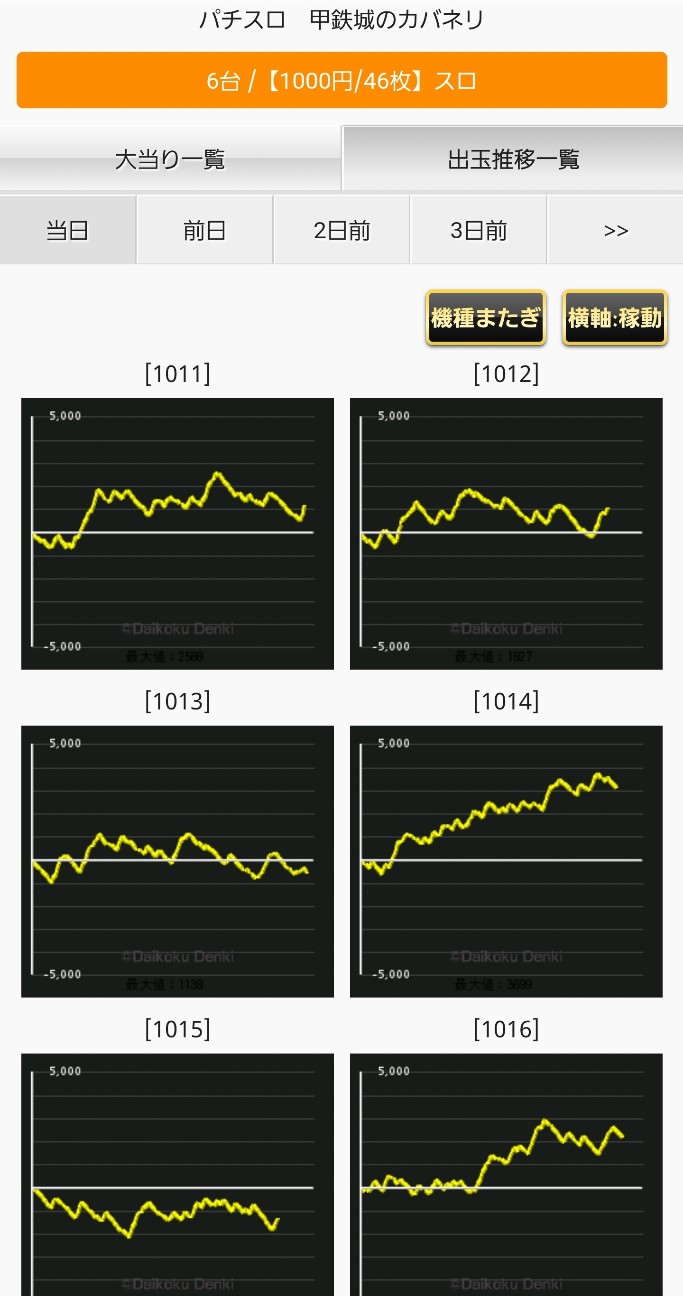Select the 出玉推移一覧 tab
Viewport: 683px width, 1296px height.
tap(513, 158)
